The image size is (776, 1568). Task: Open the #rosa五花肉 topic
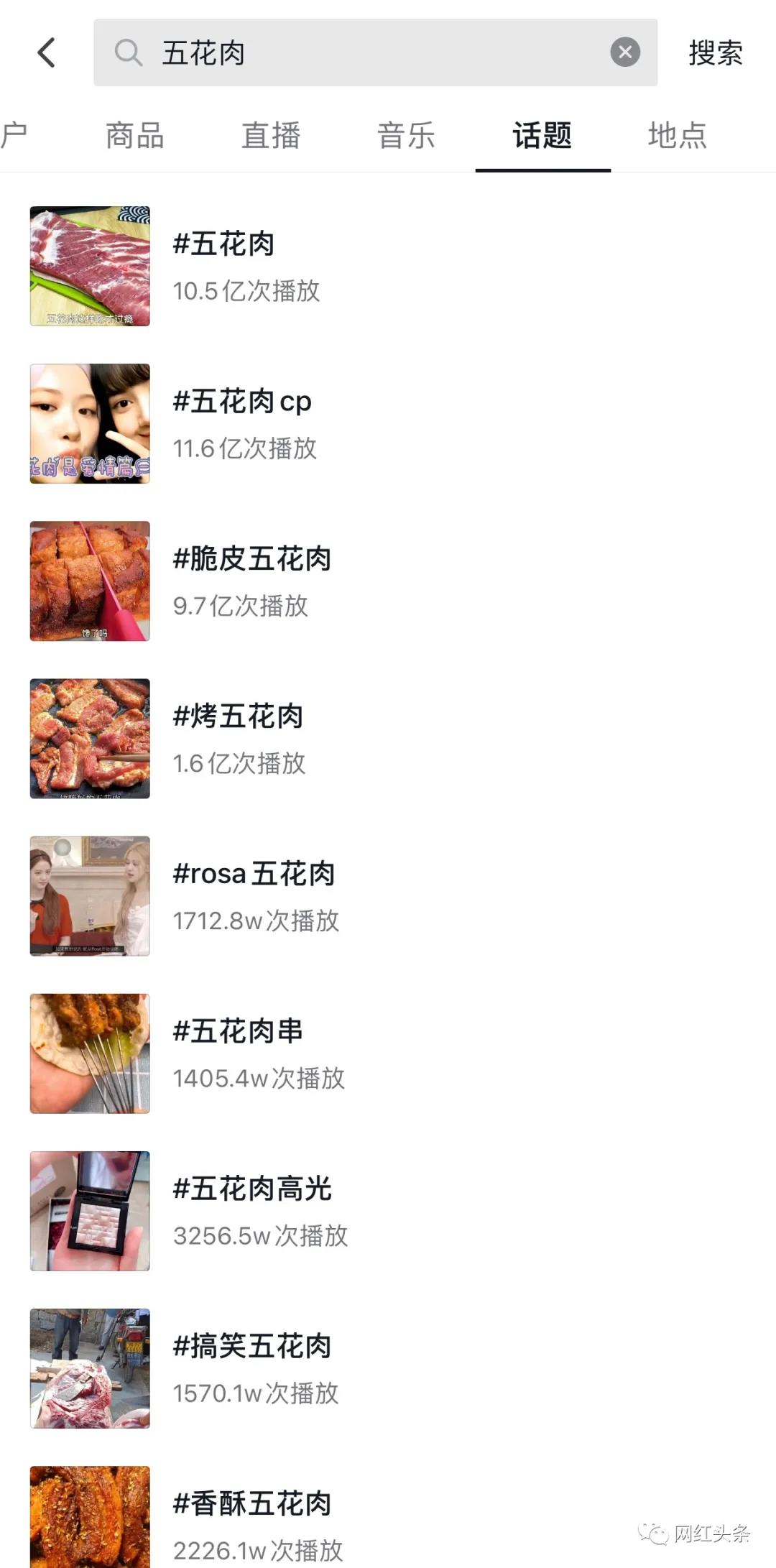[254, 874]
